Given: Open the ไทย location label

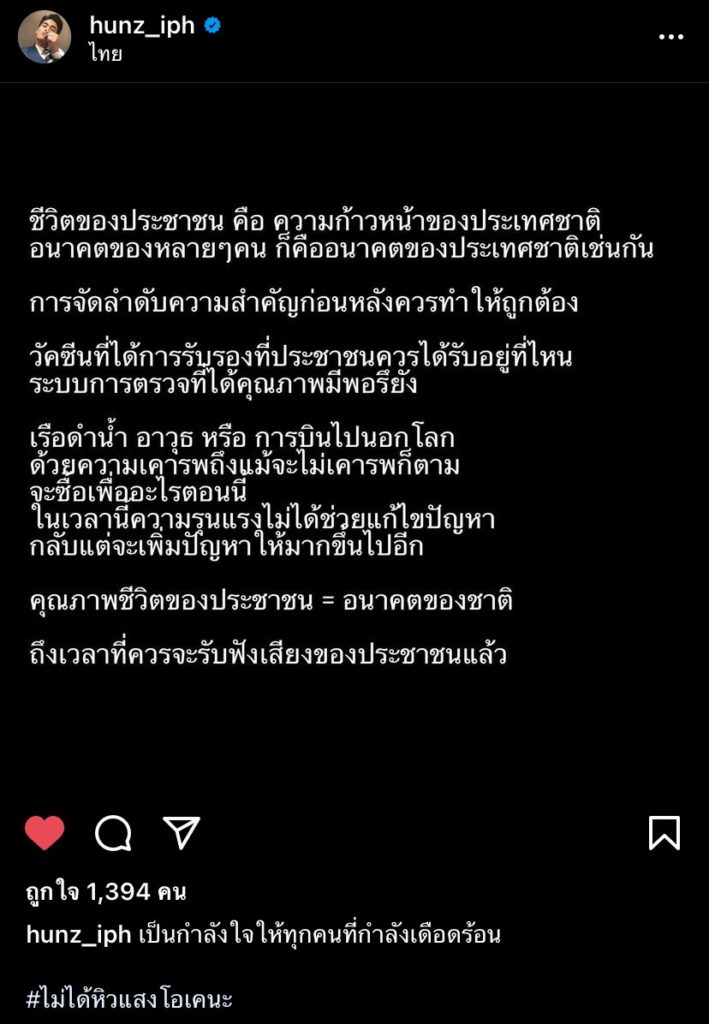Looking at the screenshot, I should click(x=106, y=54).
